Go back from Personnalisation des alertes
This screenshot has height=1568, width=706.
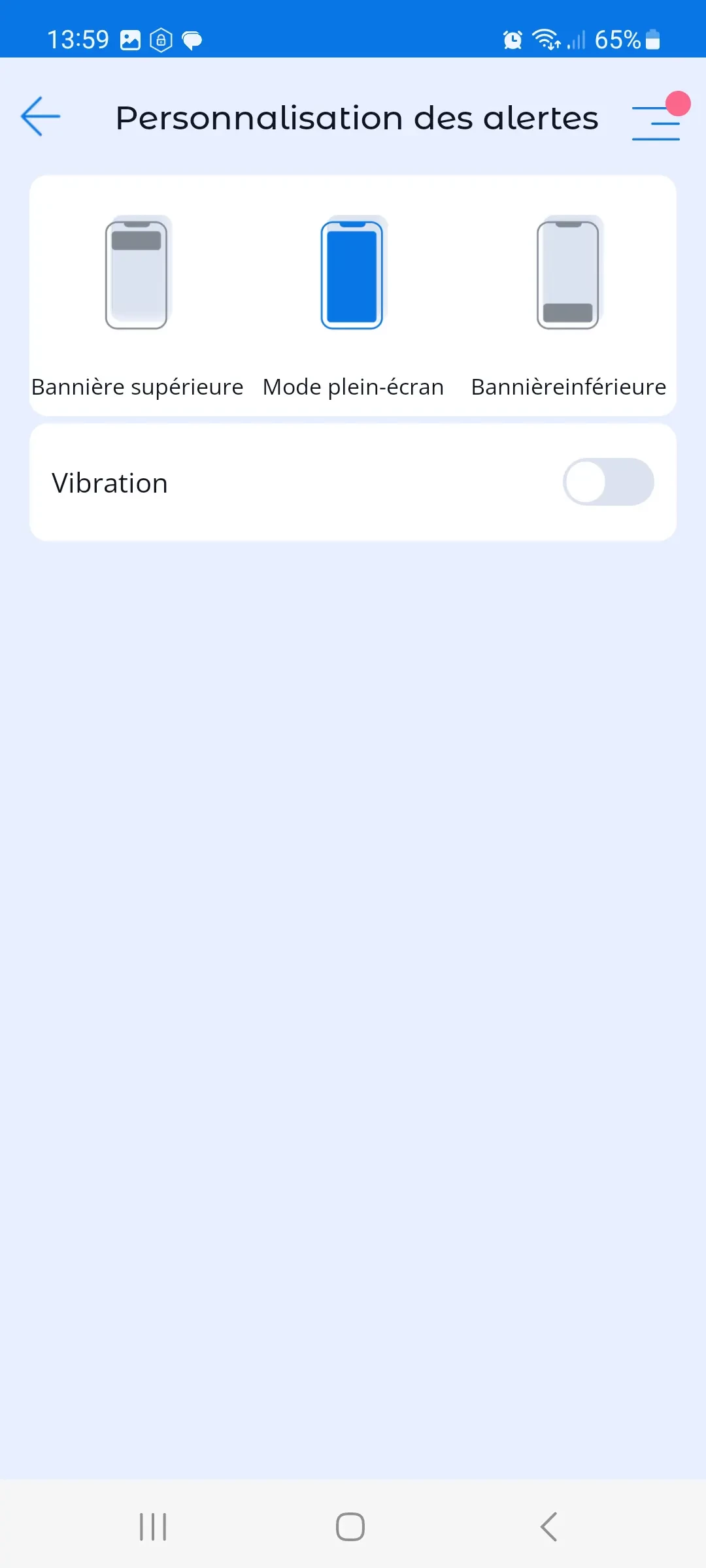point(41,117)
